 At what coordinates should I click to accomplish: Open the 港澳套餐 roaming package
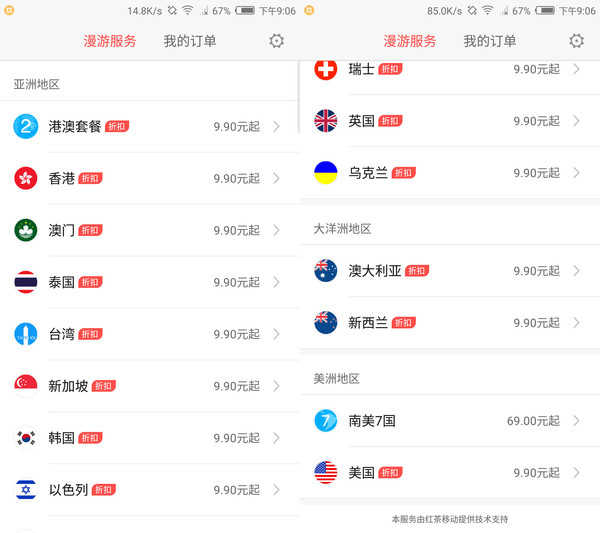(x=150, y=127)
